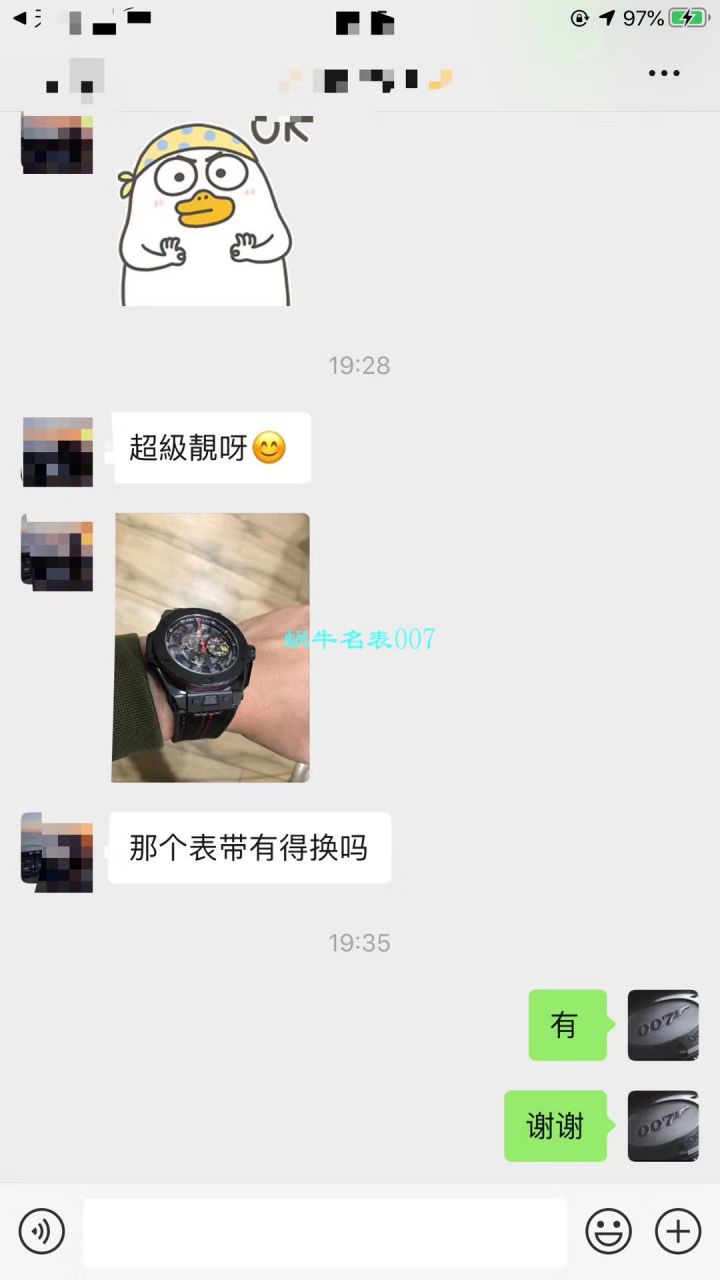
Task: Tap the 007 avatar beside 有
Action: 663,1025
